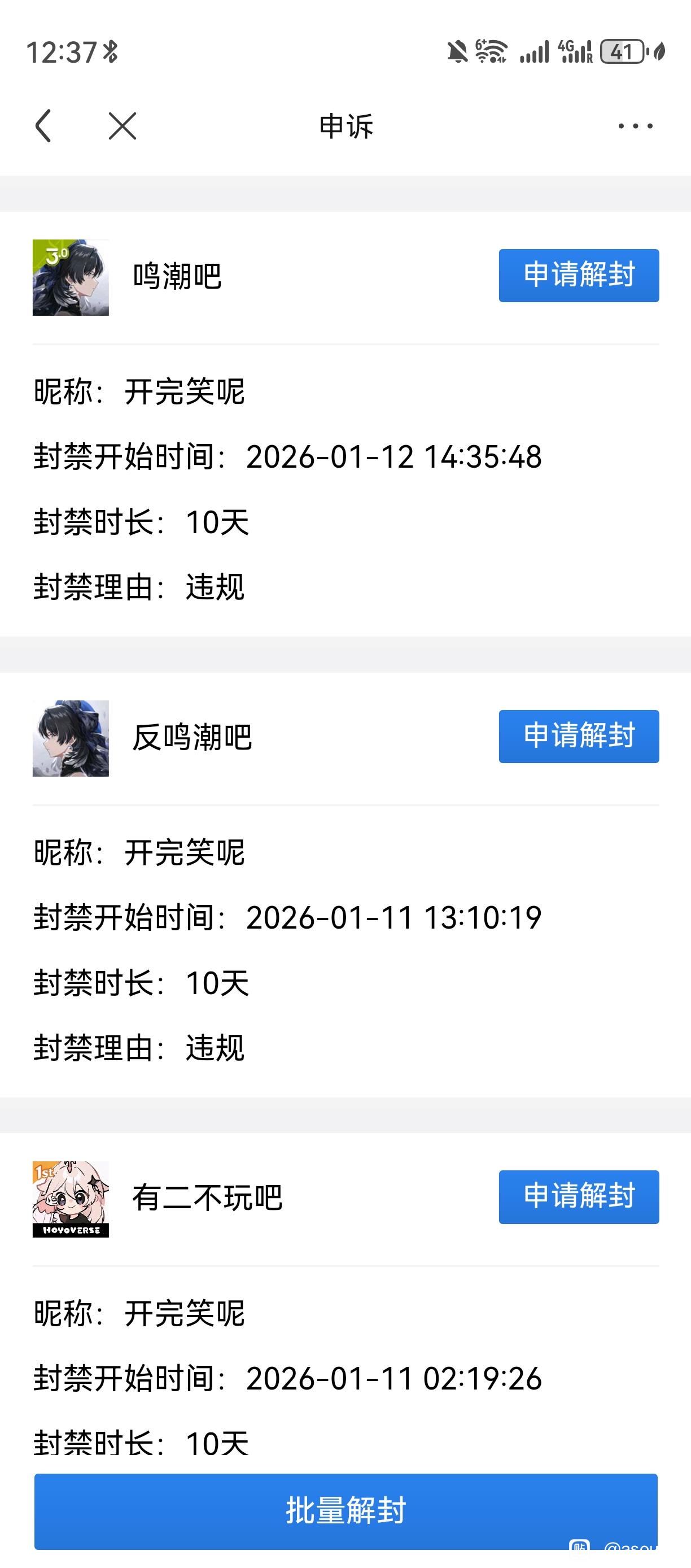Open the three-dot overflow menu
Image resolution: width=691 pixels, height=1568 pixels.
point(635,126)
